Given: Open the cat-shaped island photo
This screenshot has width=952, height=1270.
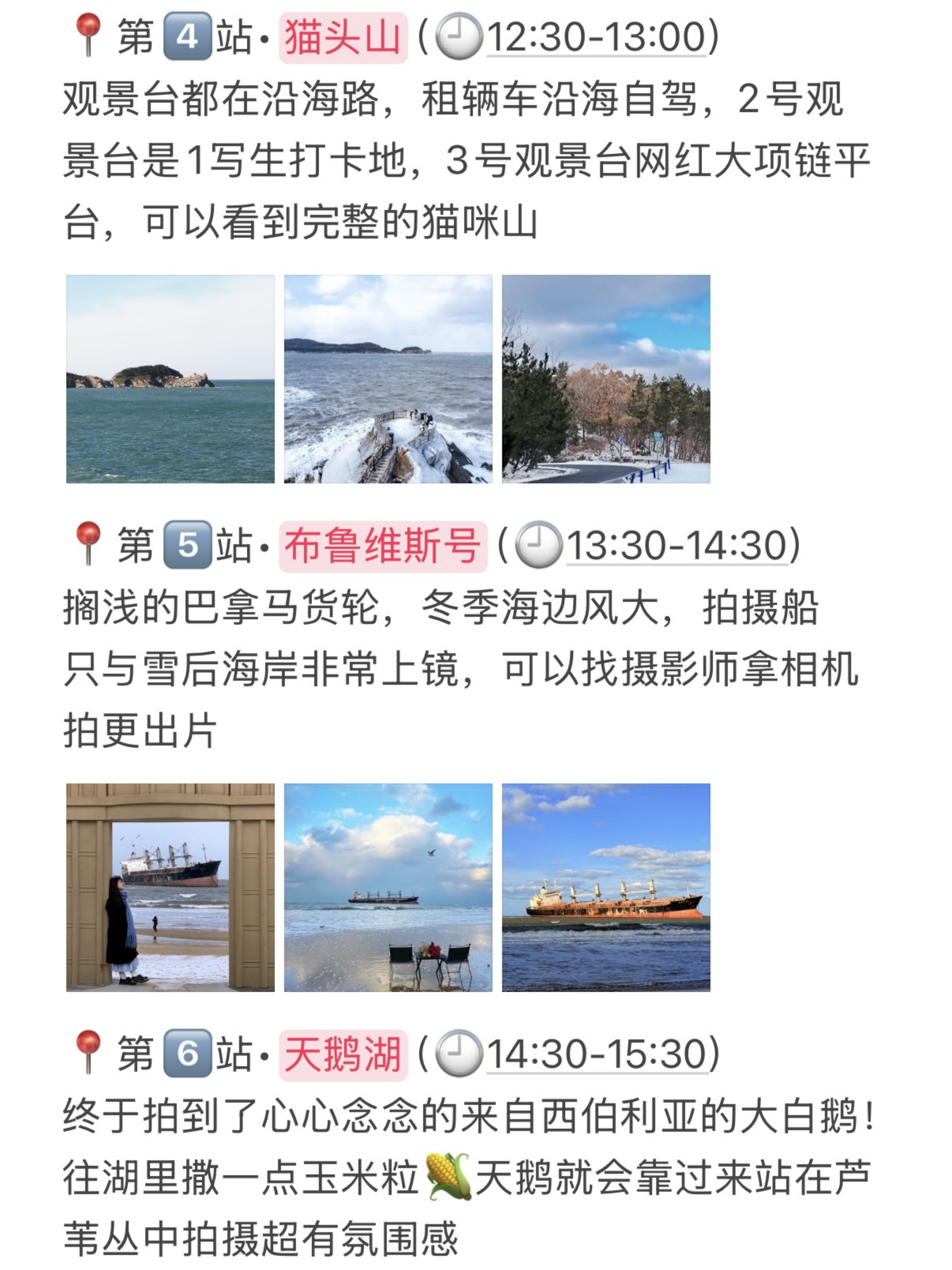Looking at the screenshot, I should click(x=170, y=379).
